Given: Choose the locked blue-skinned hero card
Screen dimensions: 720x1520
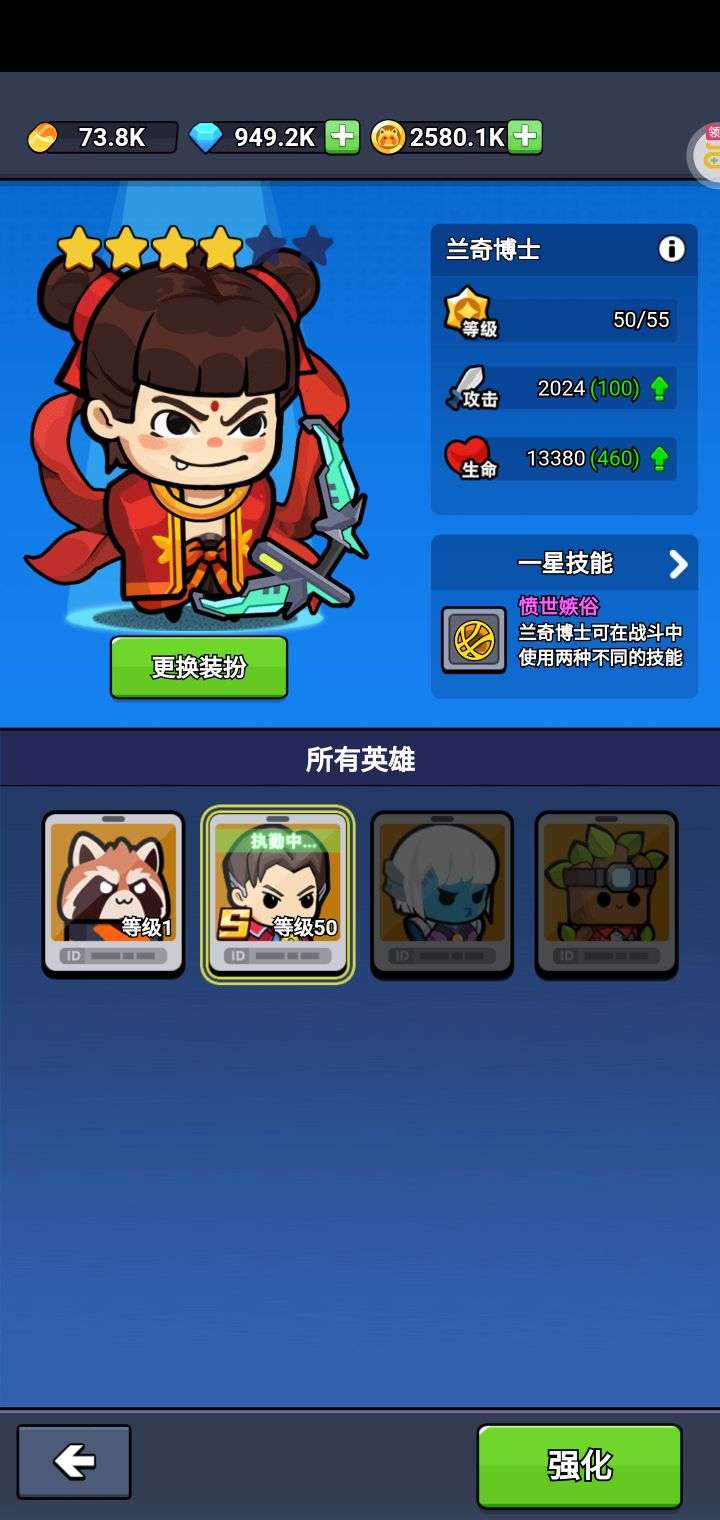Looking at the screenshot, I should tap(442, 894).
